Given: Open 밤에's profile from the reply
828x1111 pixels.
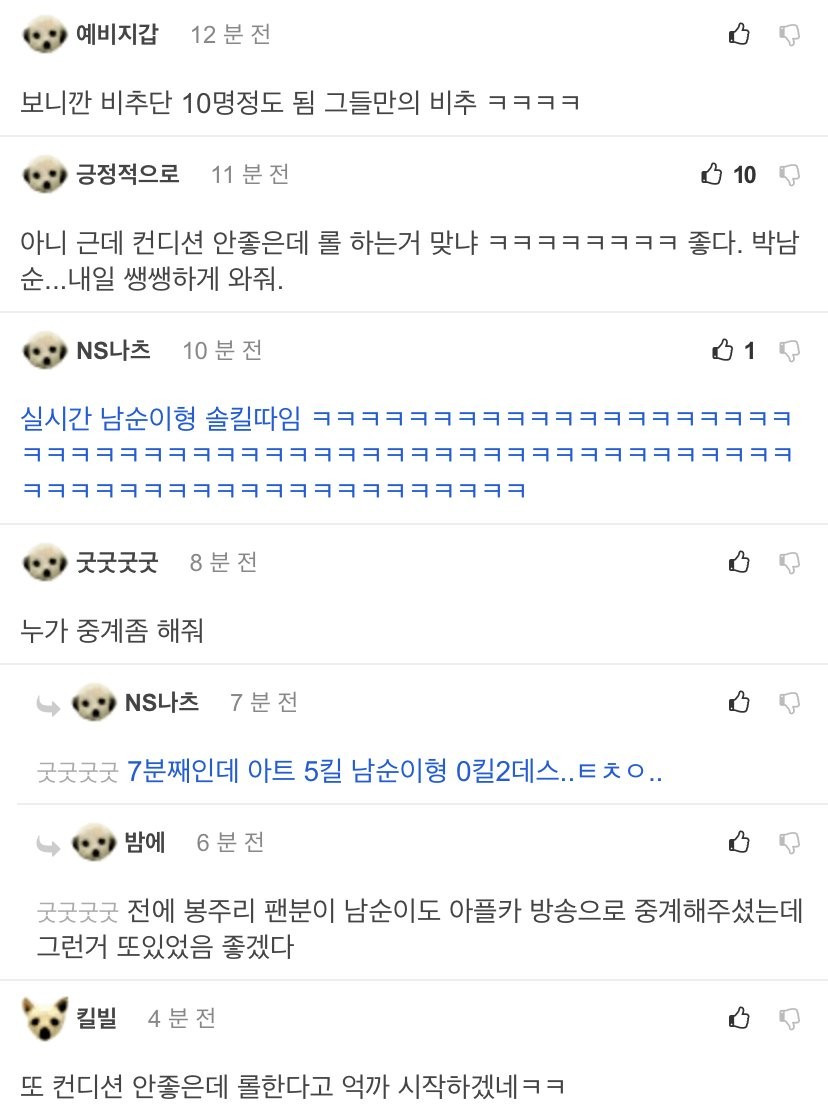Looking at the screenshot, I should pyautogui.click(x=145, y=843).
